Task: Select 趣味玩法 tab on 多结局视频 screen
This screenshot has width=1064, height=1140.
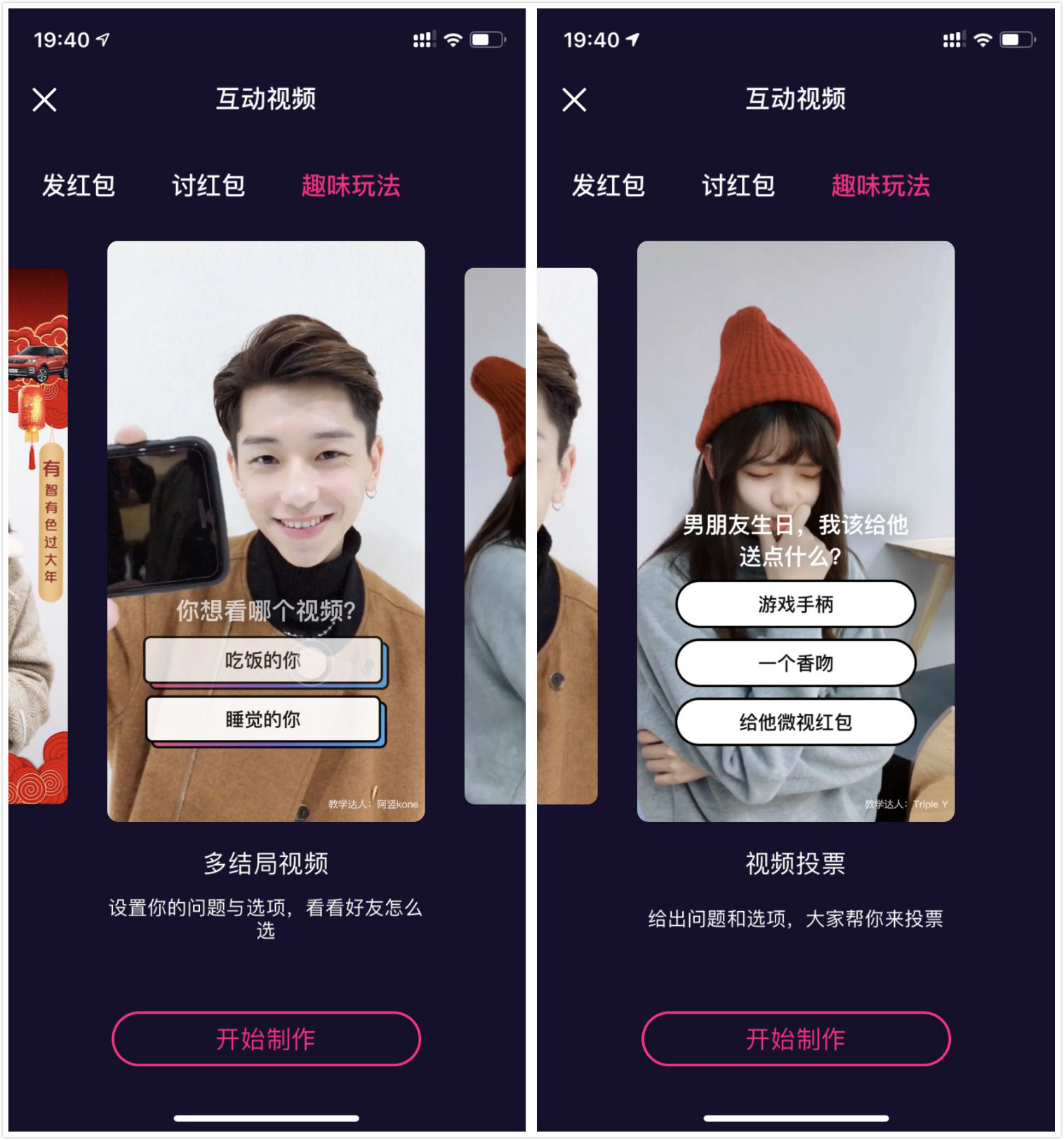Action: [x=351, y=185]
